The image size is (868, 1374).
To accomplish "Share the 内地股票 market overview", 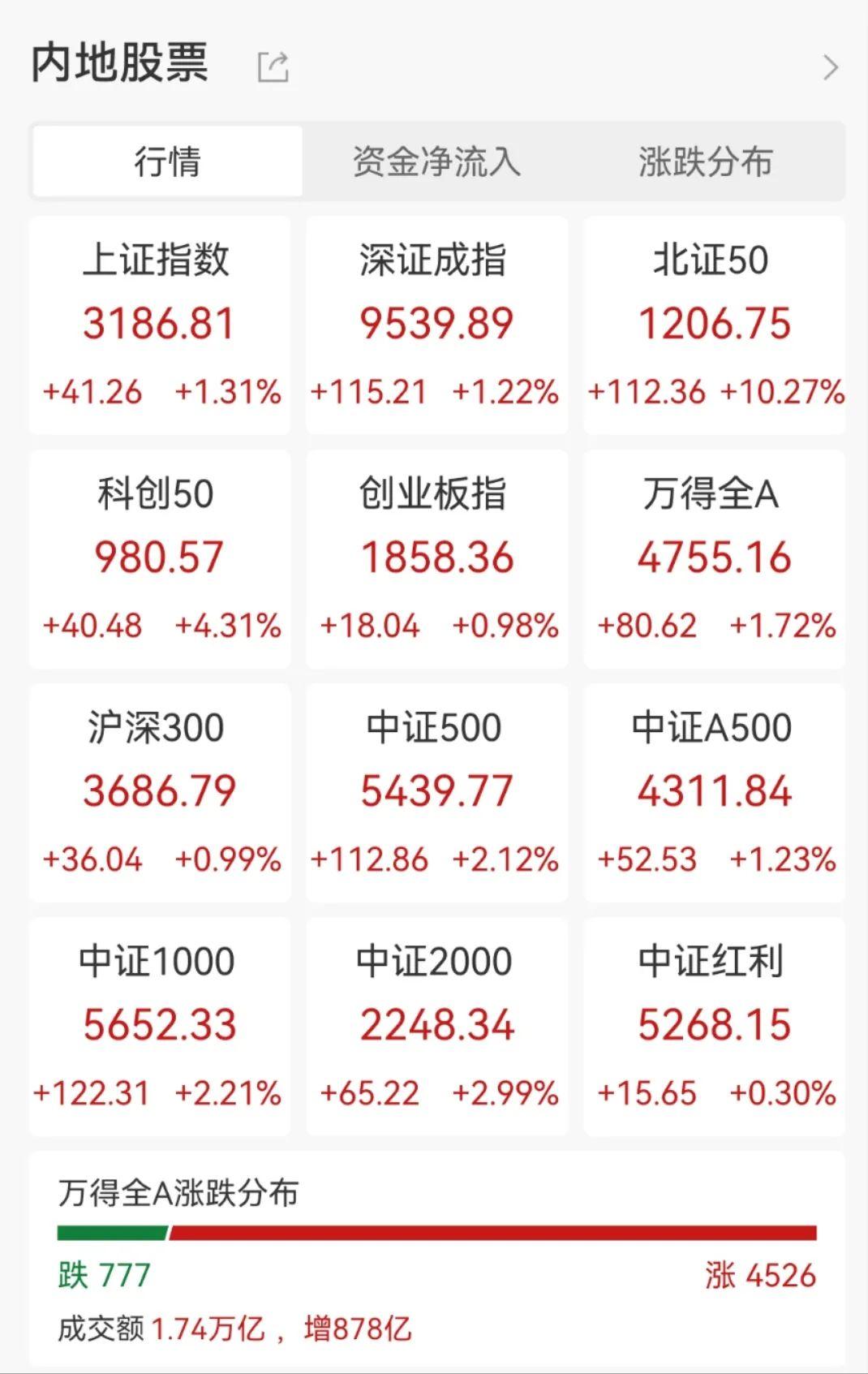I will point(273,67).
